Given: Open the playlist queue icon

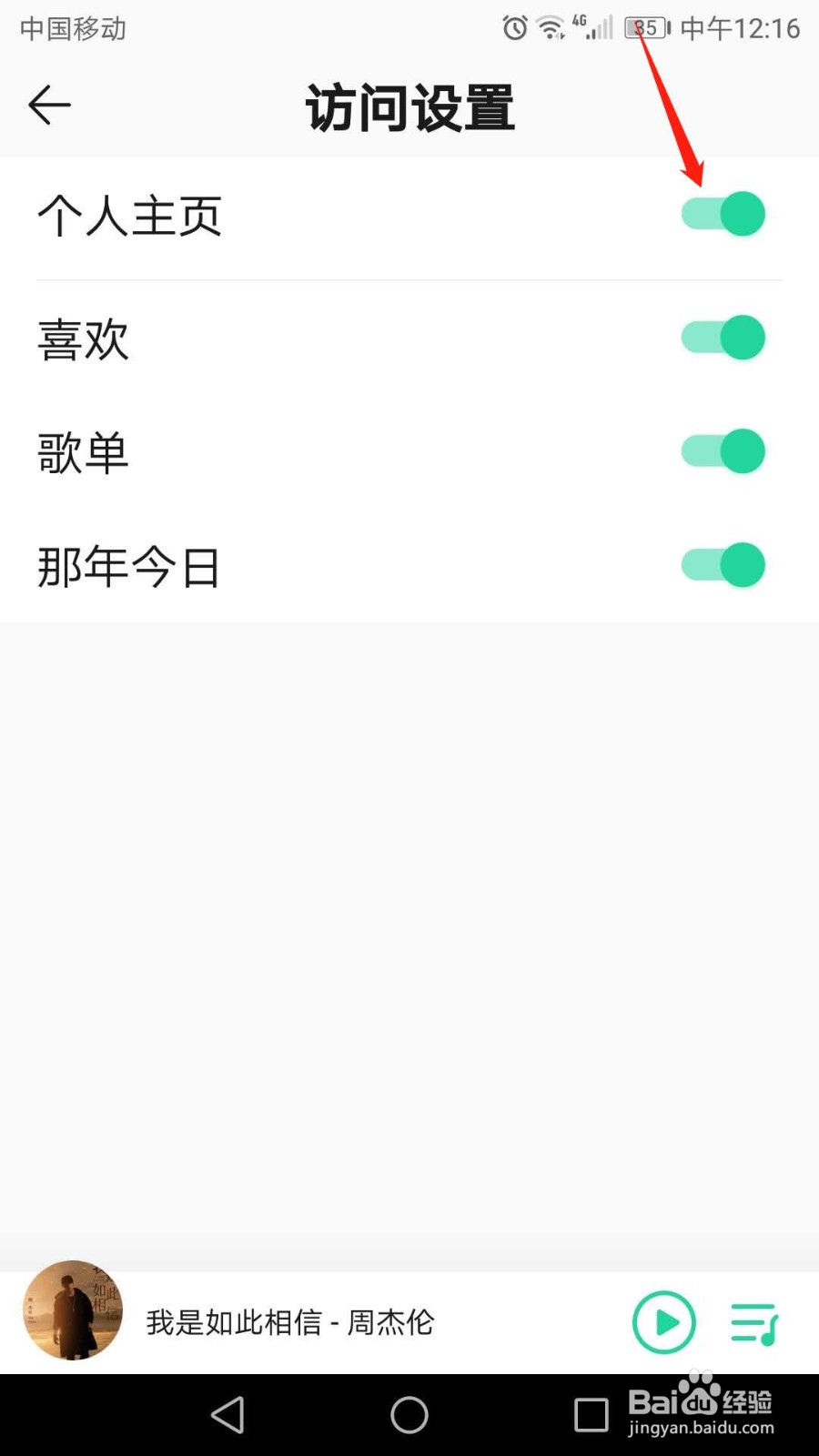Looking at the screenshot, I should pyautogui.click(x=753, y=1322).
